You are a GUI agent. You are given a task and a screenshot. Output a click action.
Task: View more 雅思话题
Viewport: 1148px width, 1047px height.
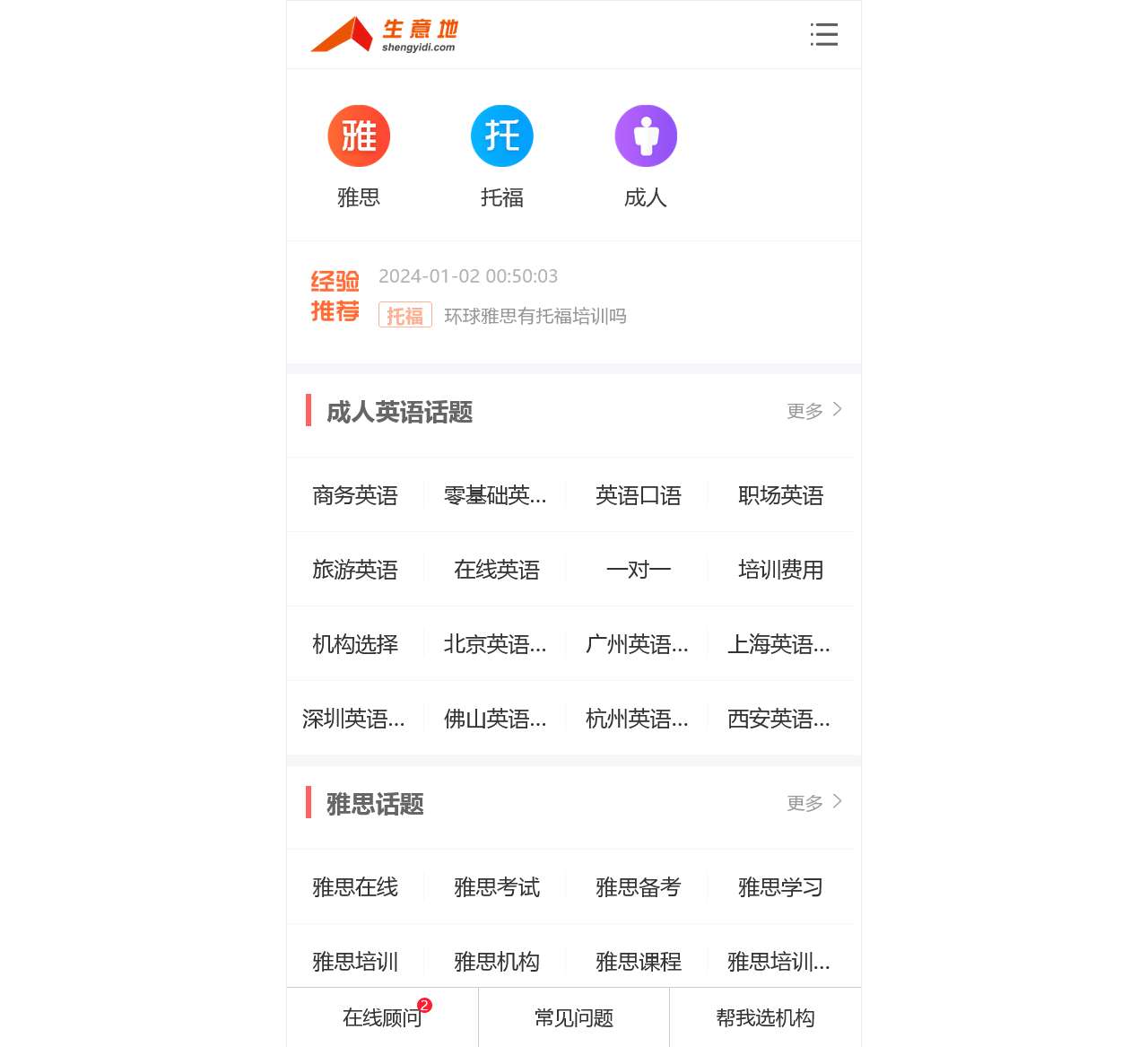coord(814,803)
